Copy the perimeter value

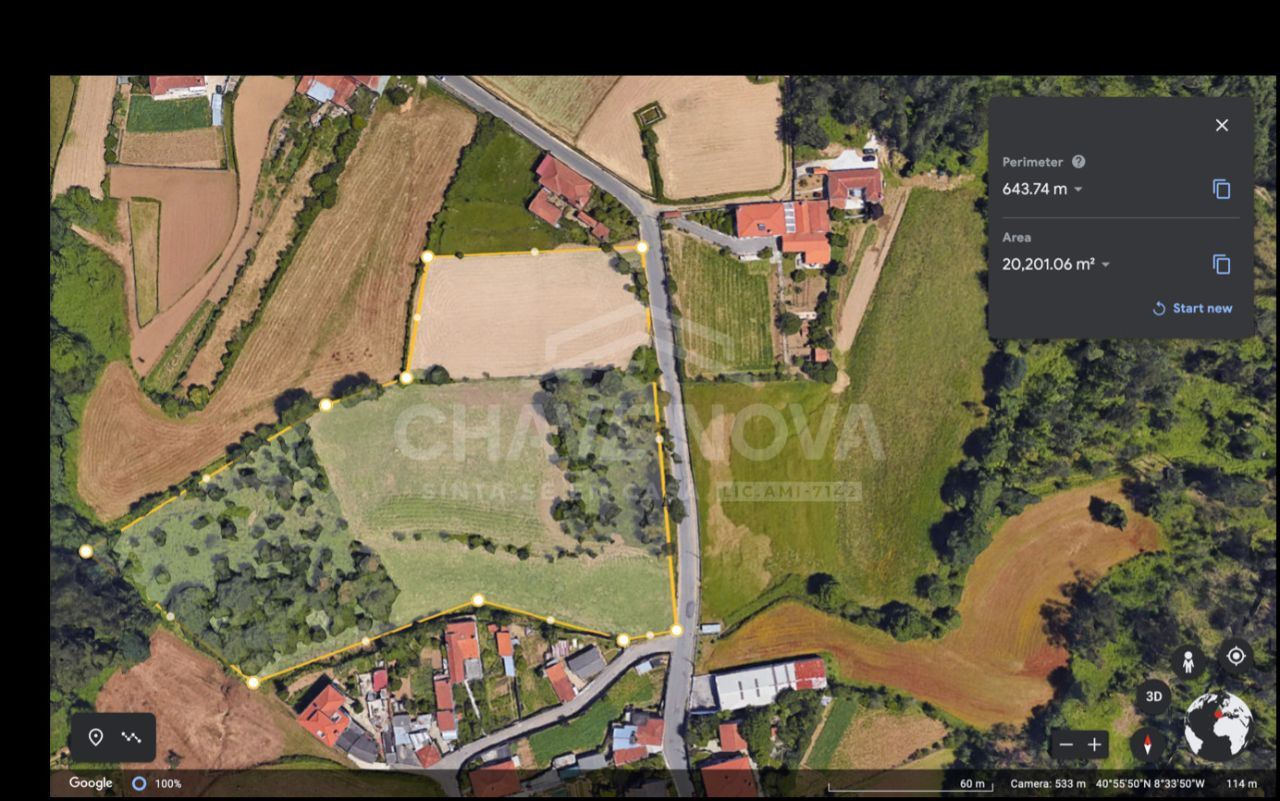pyautogui.click(x=1221, y=189)
